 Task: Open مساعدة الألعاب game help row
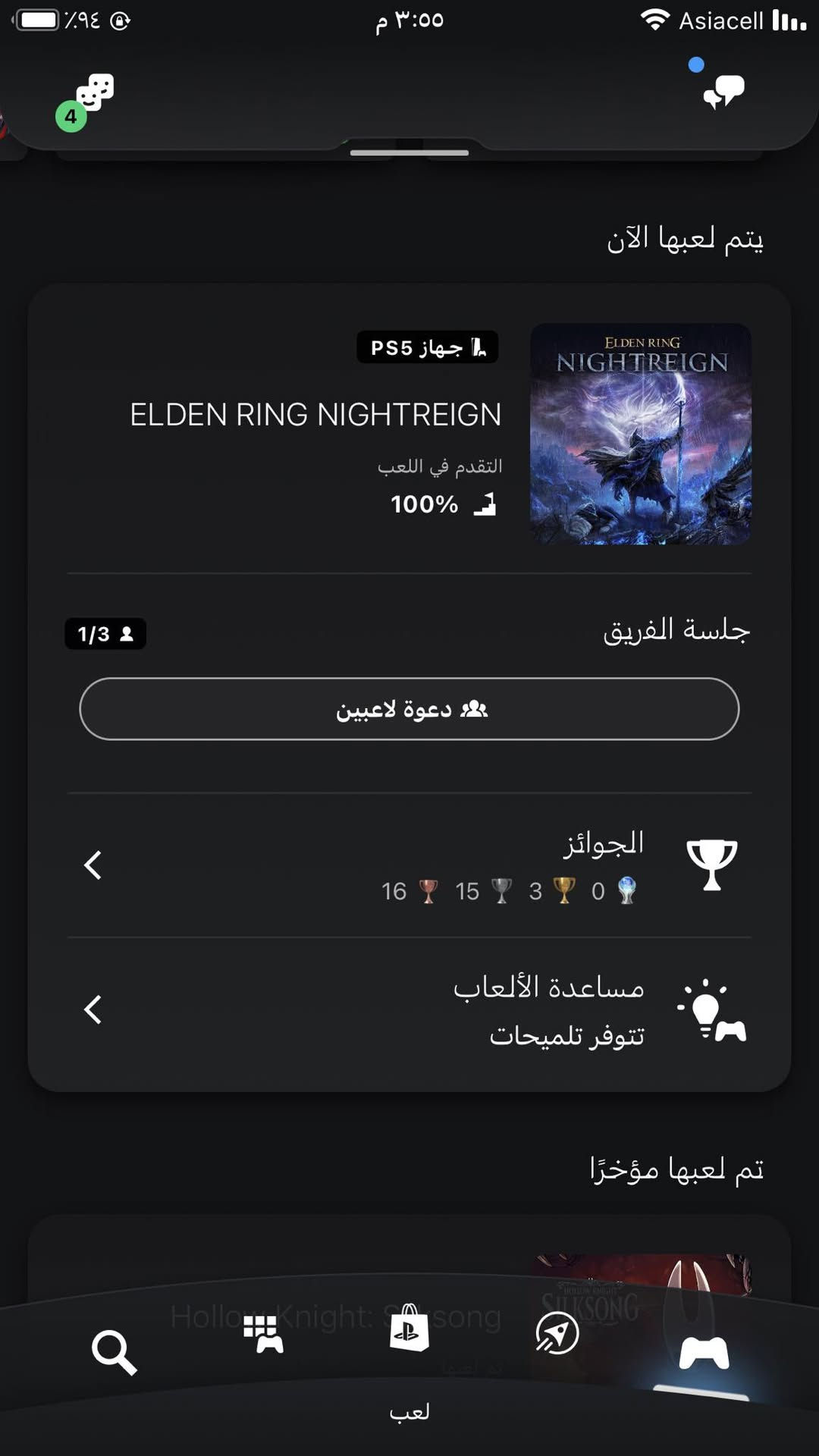409,1010
